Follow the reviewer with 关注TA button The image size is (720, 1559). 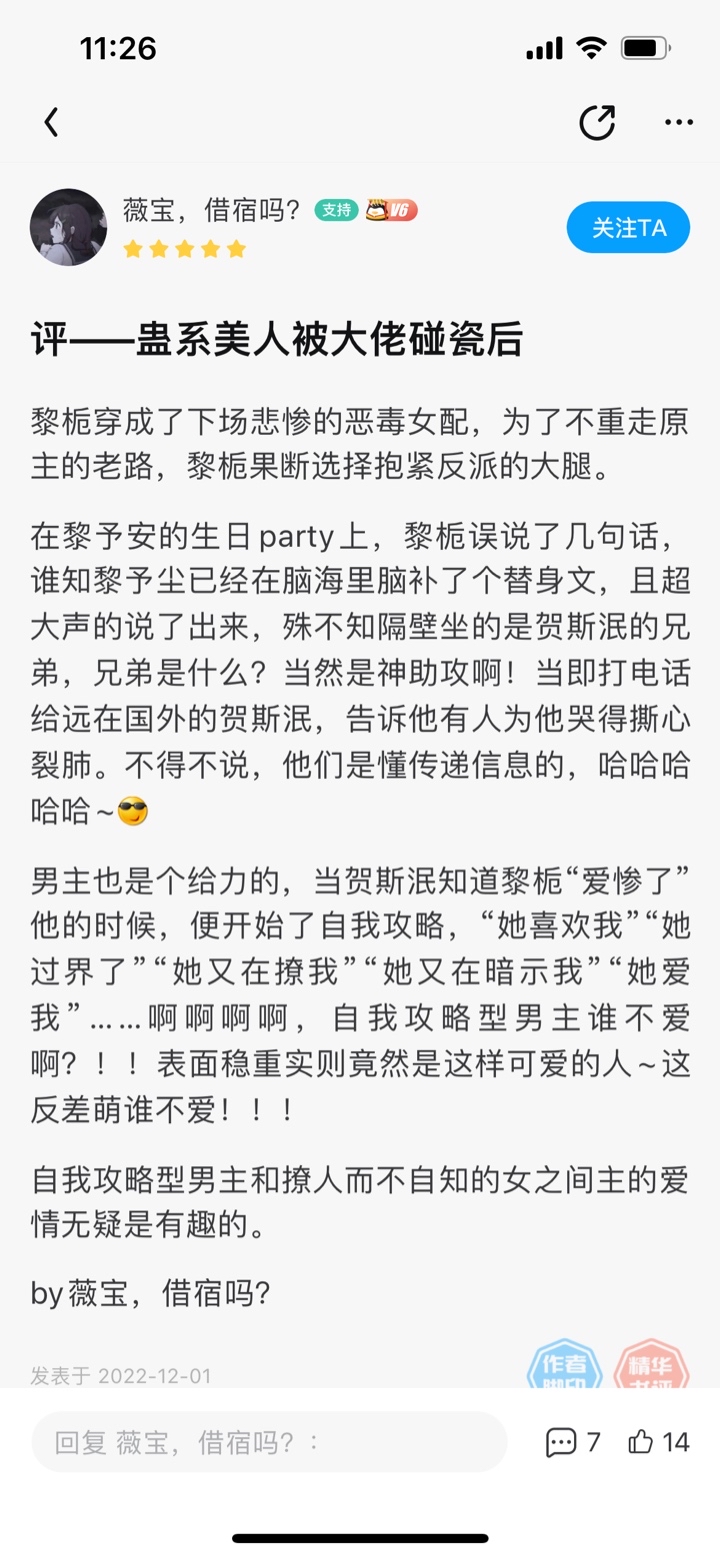628,227
